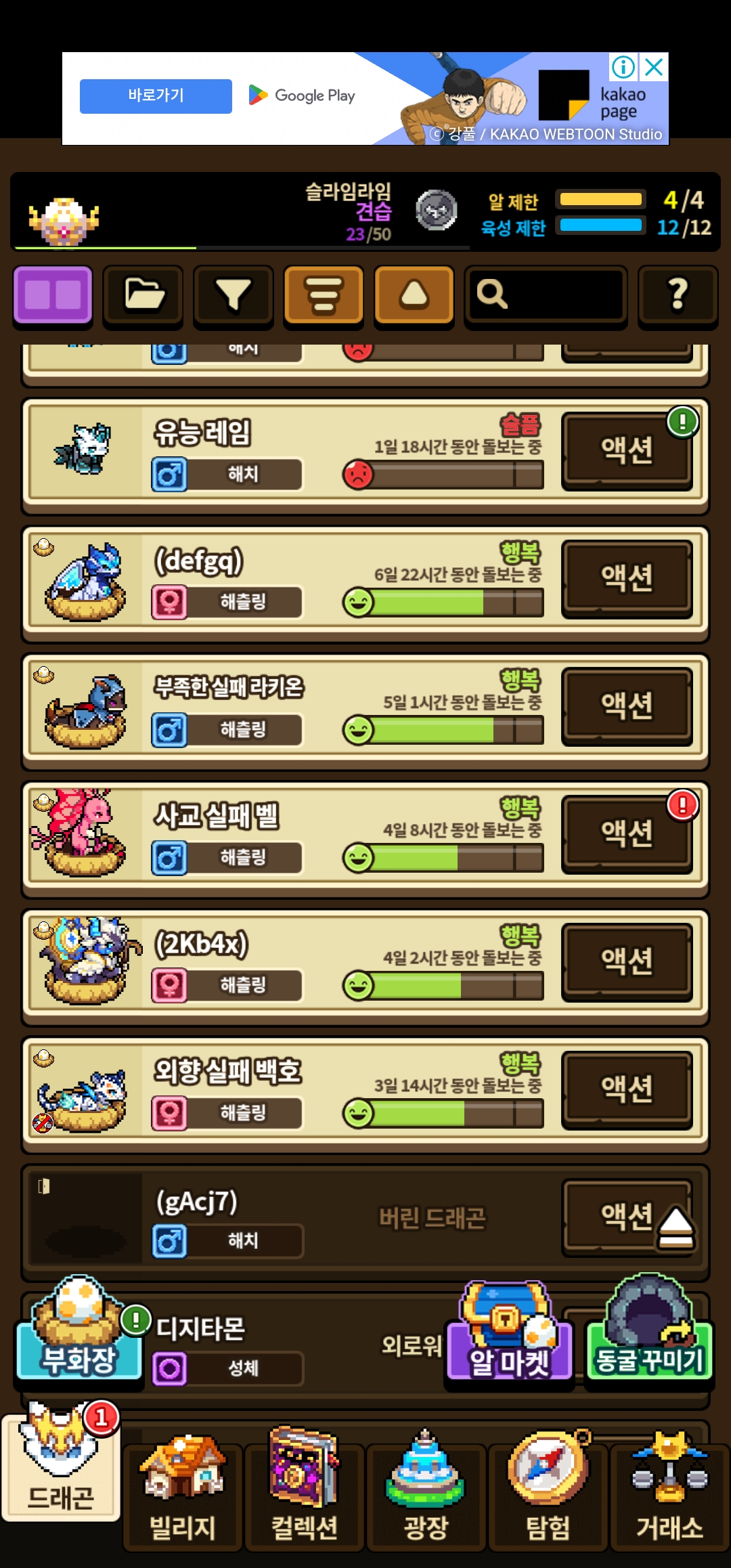The width and height of the screenshot is (731, 1568).
Task: Tap the orange up-arrow sort button
Action: 414,295
